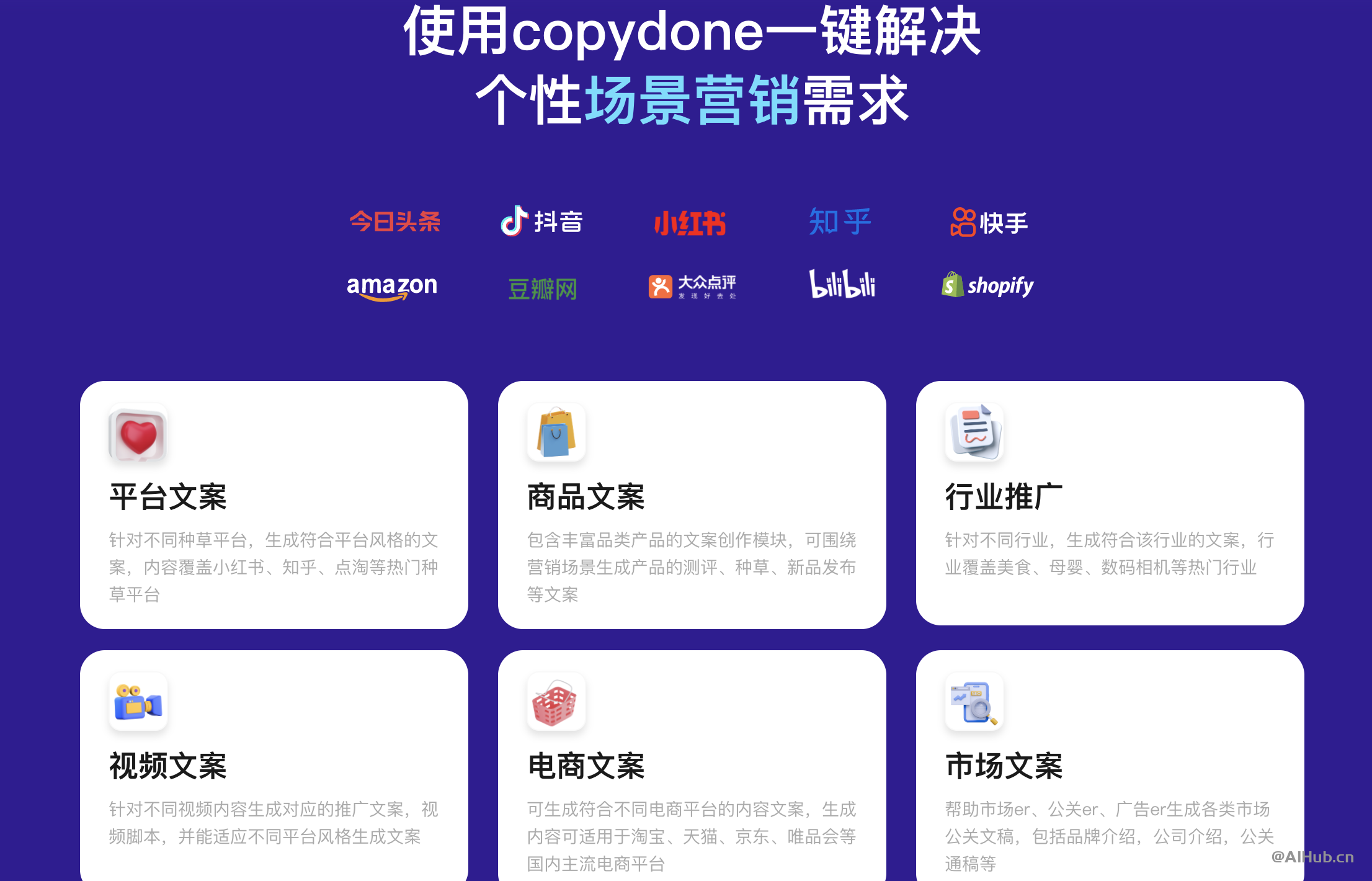Viewport: 1372px width, 881px height.
Task: View the 视频文案 card
Action: [x=274, y=766]
